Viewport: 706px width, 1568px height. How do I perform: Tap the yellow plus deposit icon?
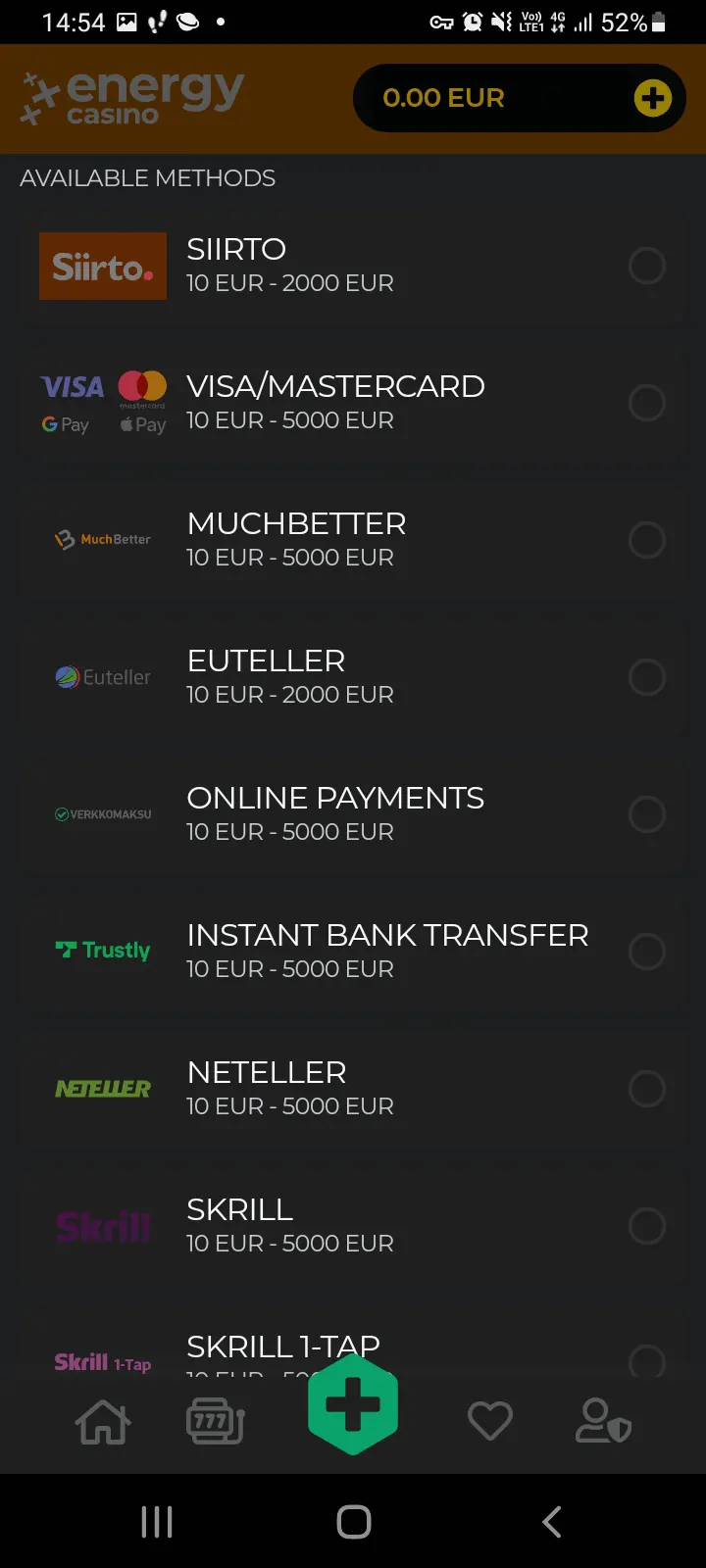[653, 98]
